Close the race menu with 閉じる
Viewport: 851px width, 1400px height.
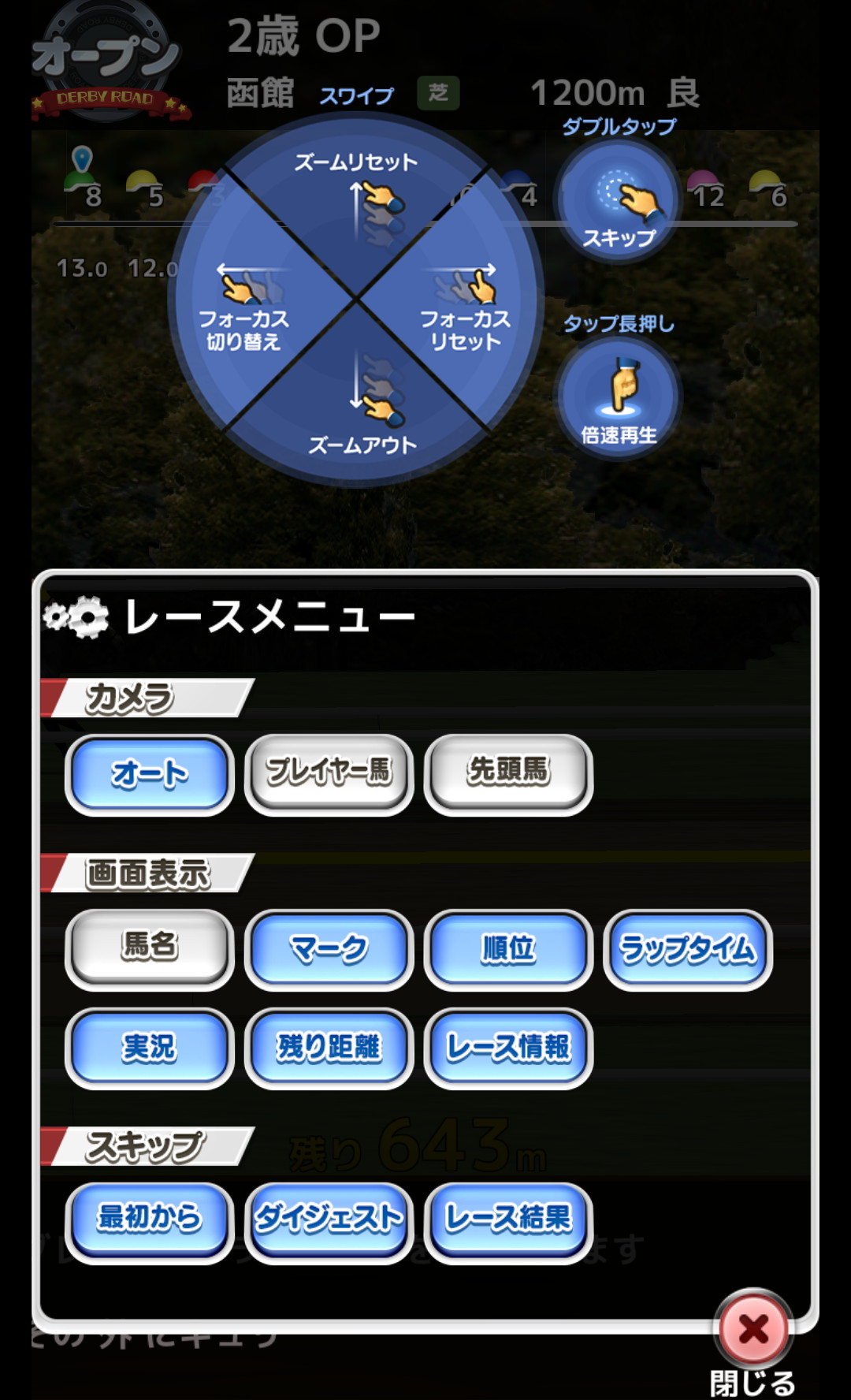753,1331
